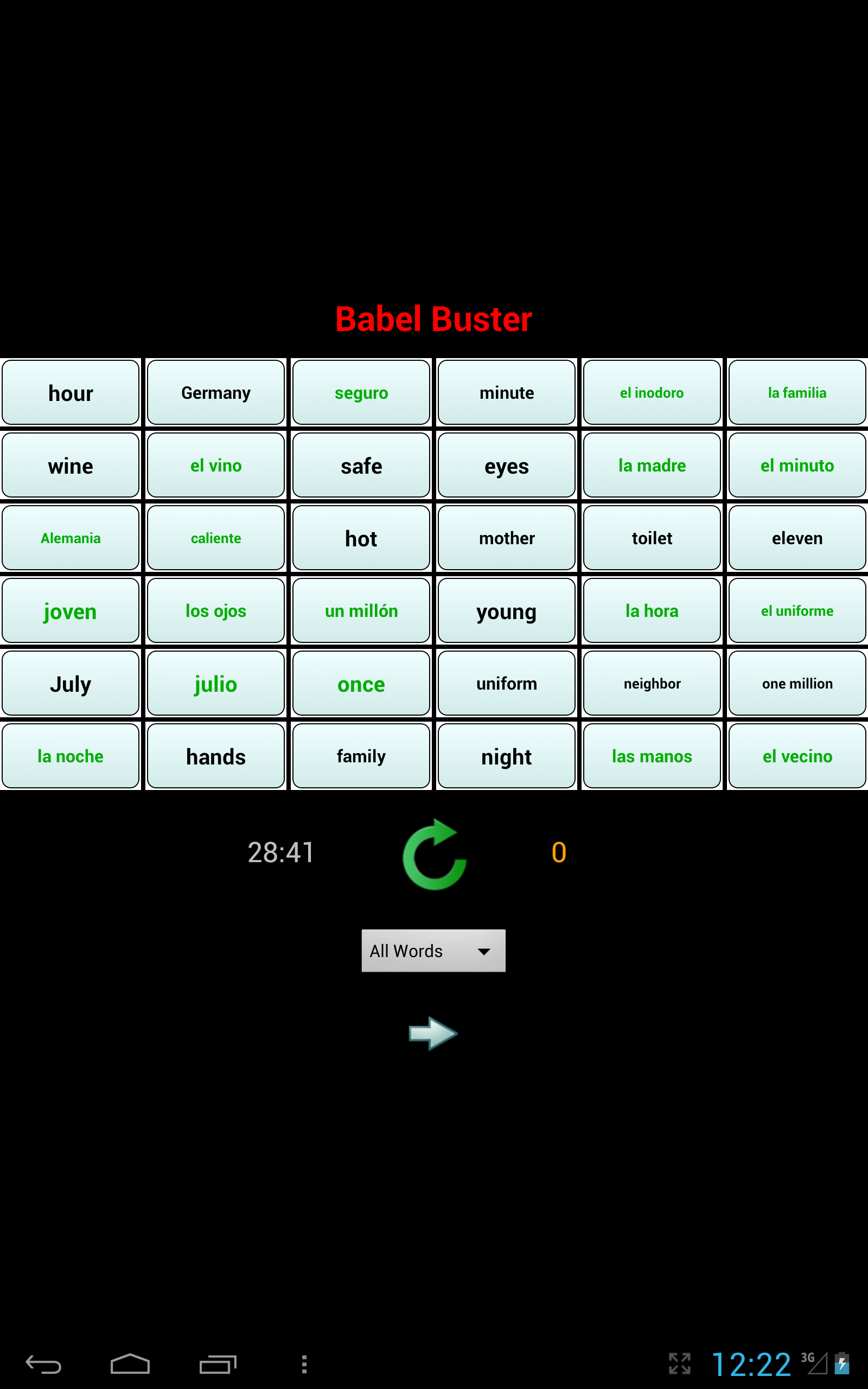
Task: Tap the 'el vino' tile
Action: [x=216, y=466]
